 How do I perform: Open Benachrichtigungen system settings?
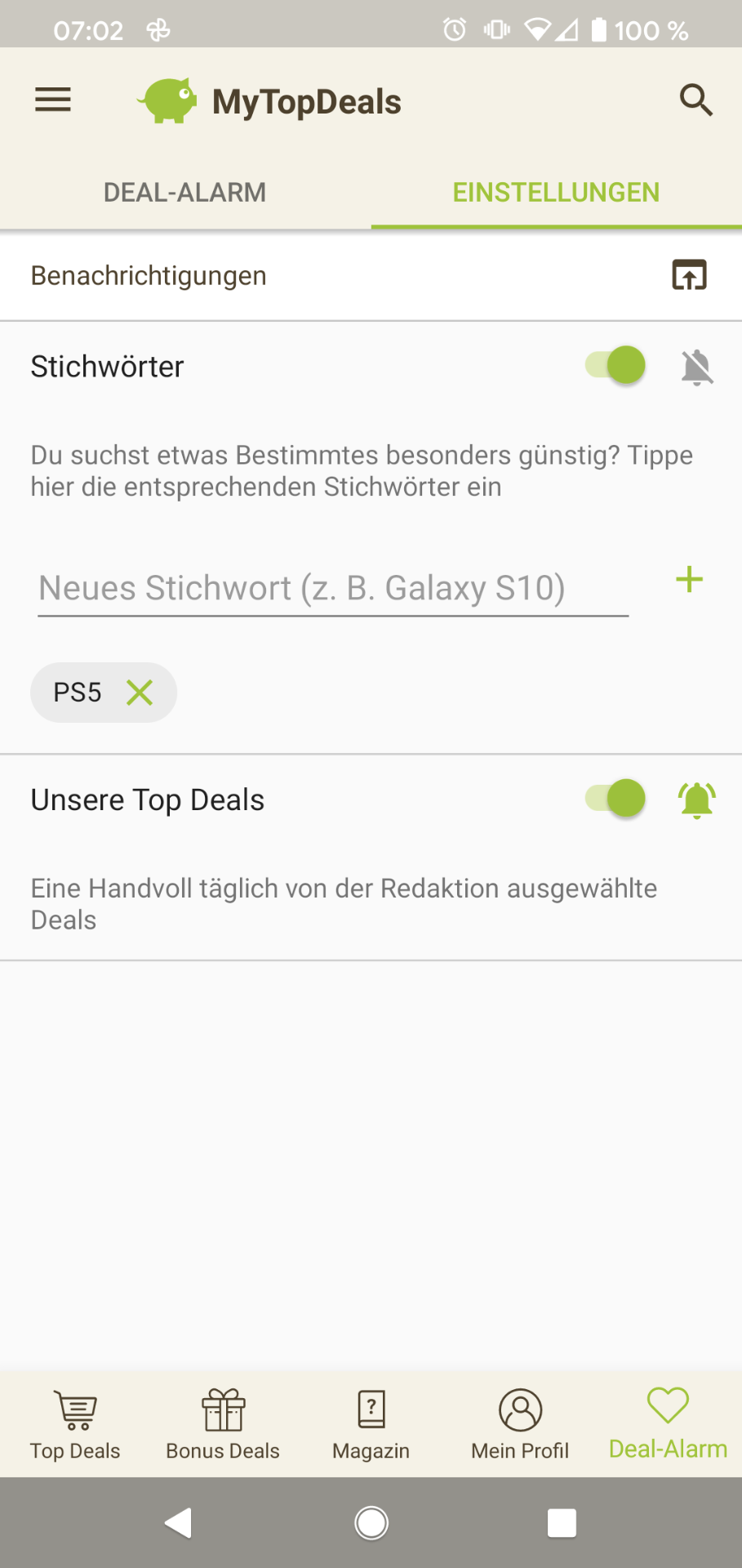[x=689, y=275]
